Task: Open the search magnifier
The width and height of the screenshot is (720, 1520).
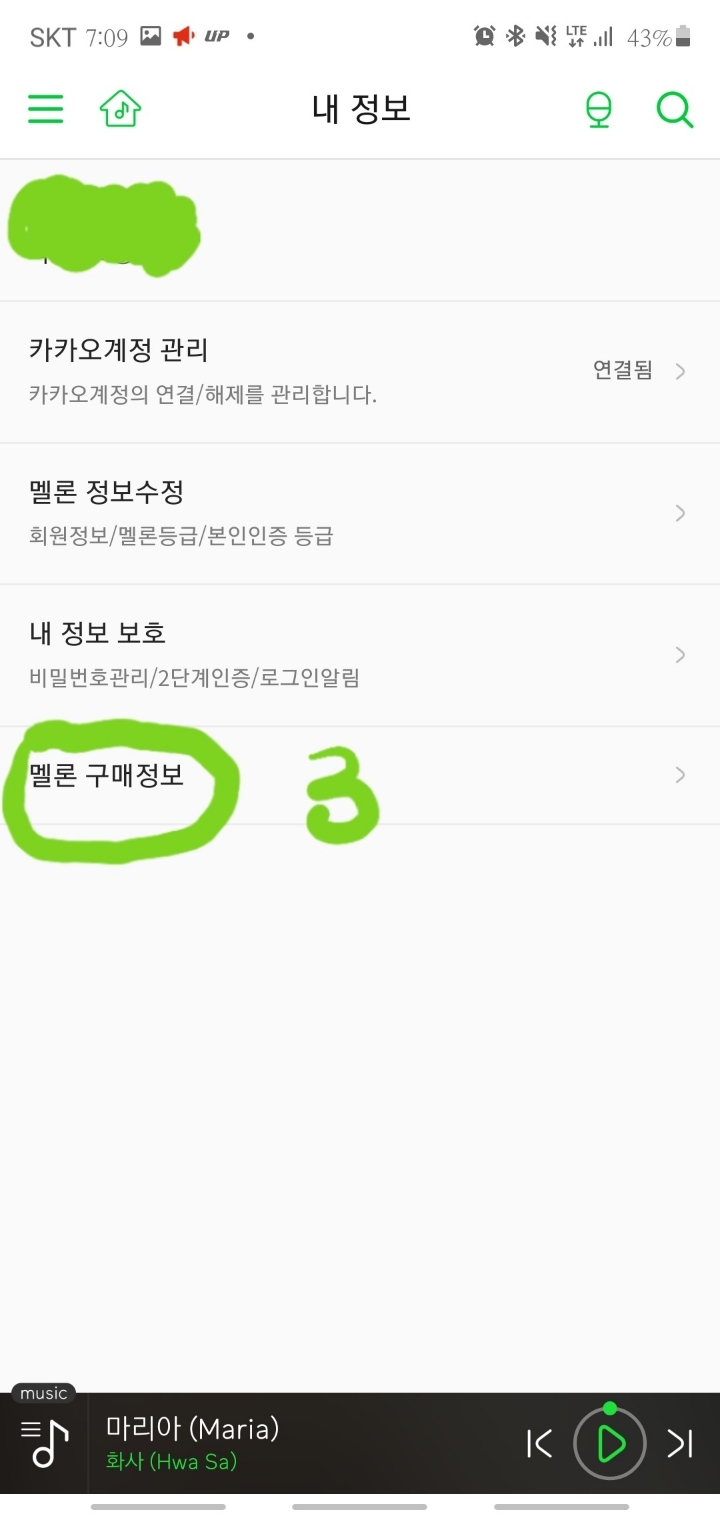Action: pyautogui.click(x=675, y=110)
